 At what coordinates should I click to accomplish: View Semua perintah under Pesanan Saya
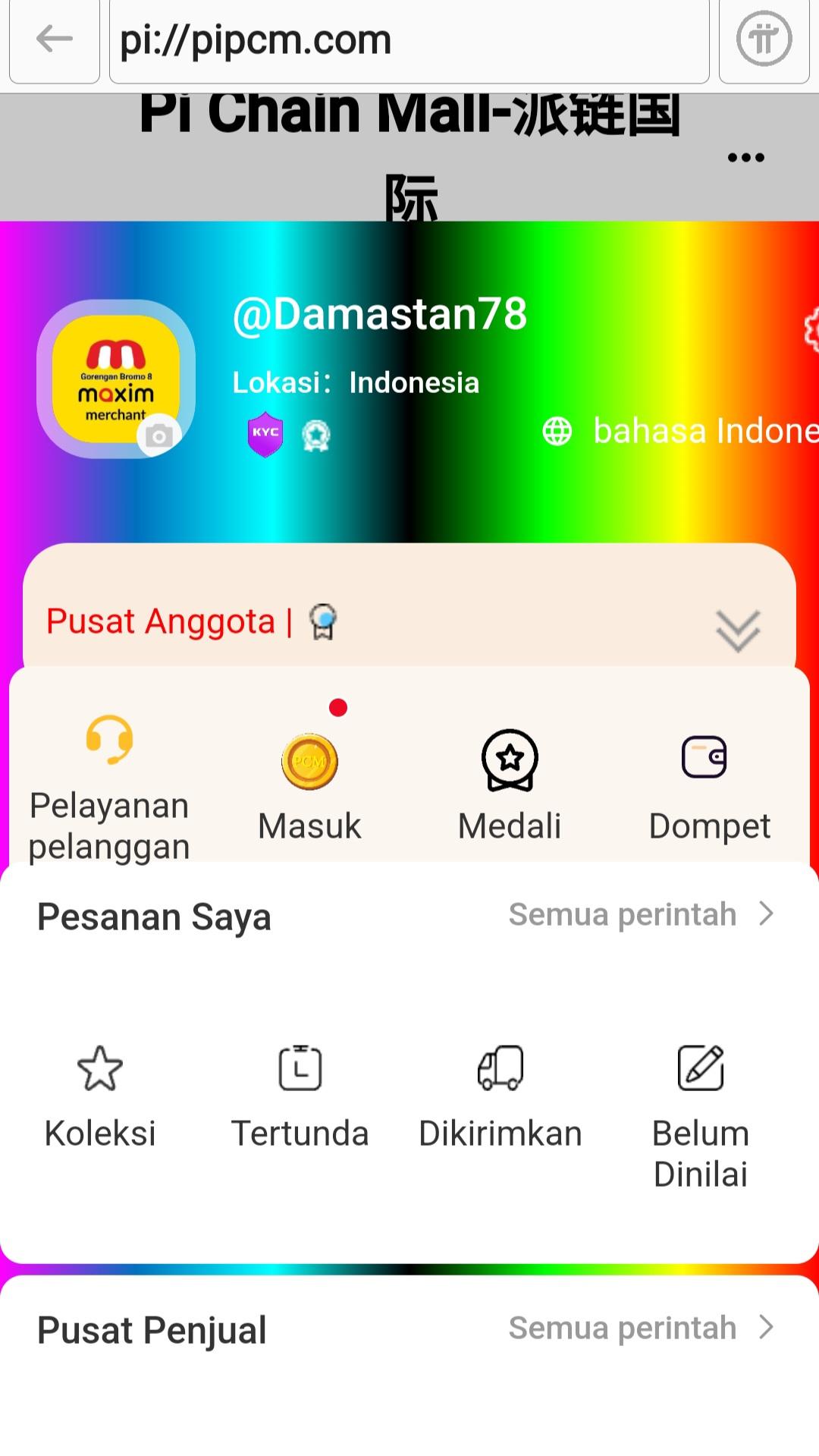point(642,915)
